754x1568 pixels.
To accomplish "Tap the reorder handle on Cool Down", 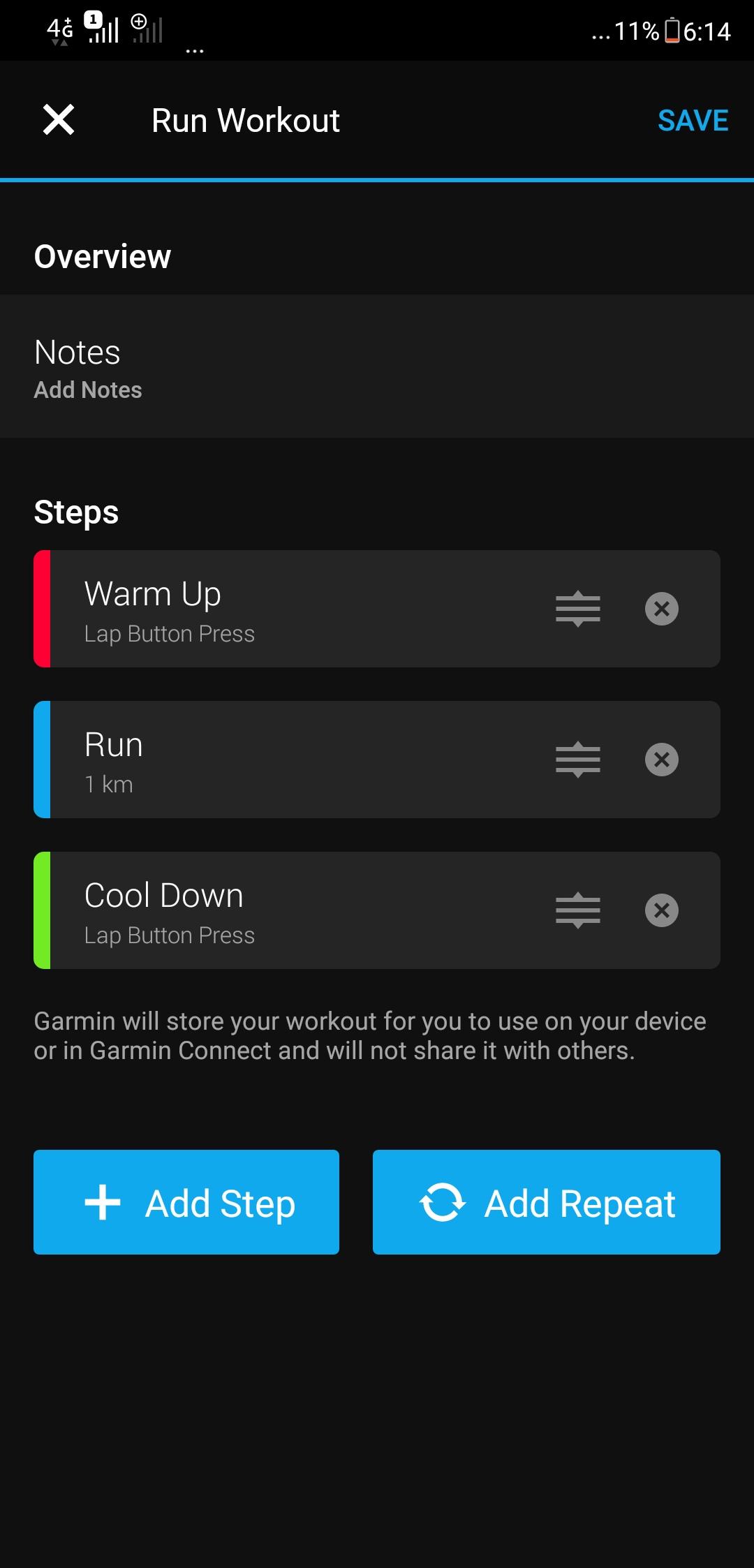I will (x=577, y=910).
